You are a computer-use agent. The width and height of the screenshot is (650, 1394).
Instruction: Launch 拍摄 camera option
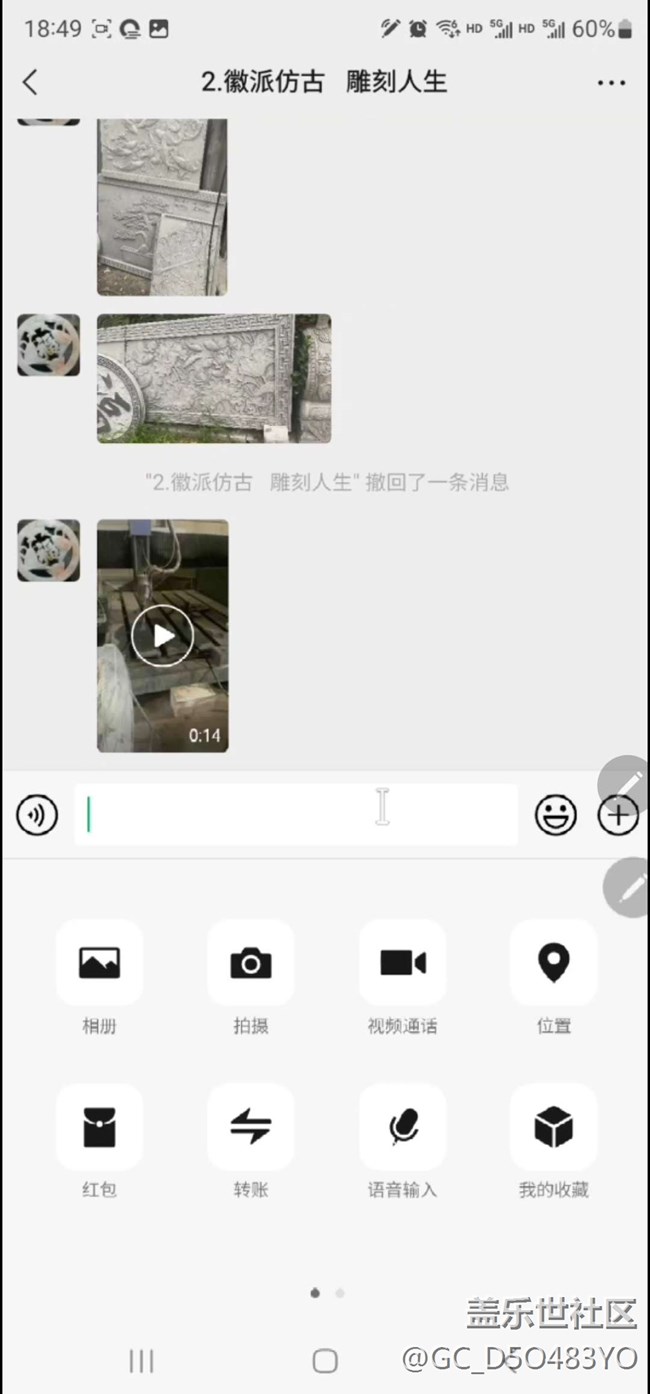coord(250,963)
